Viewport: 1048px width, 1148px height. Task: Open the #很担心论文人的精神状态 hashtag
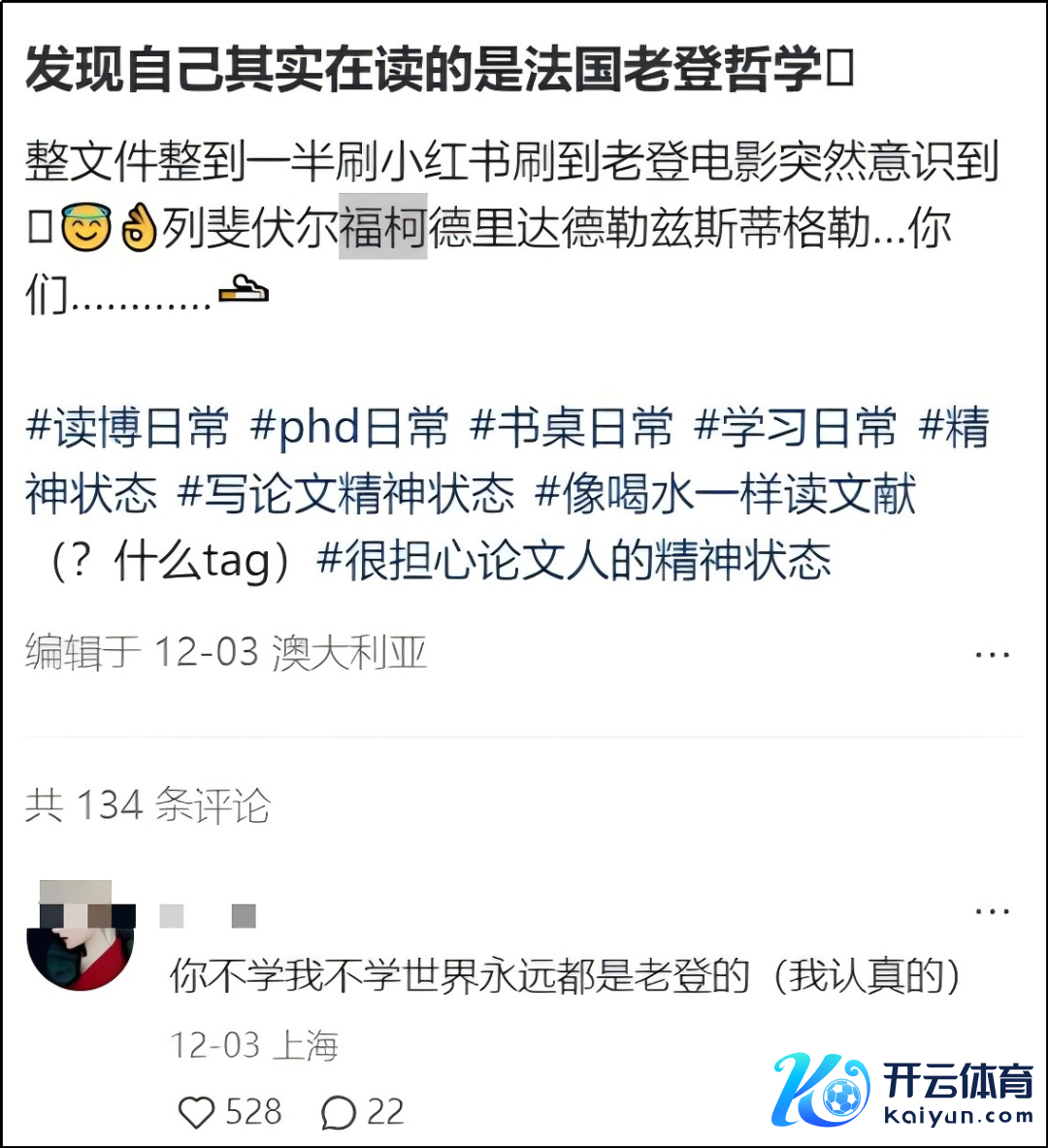pyautogui.click(x=573, y=561)
